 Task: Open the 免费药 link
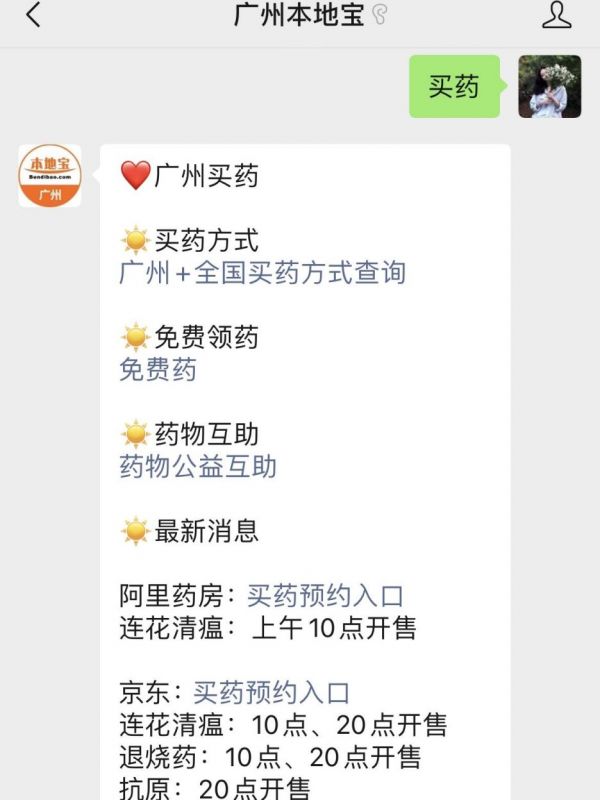pyautogui.click(x=158, y=370)
